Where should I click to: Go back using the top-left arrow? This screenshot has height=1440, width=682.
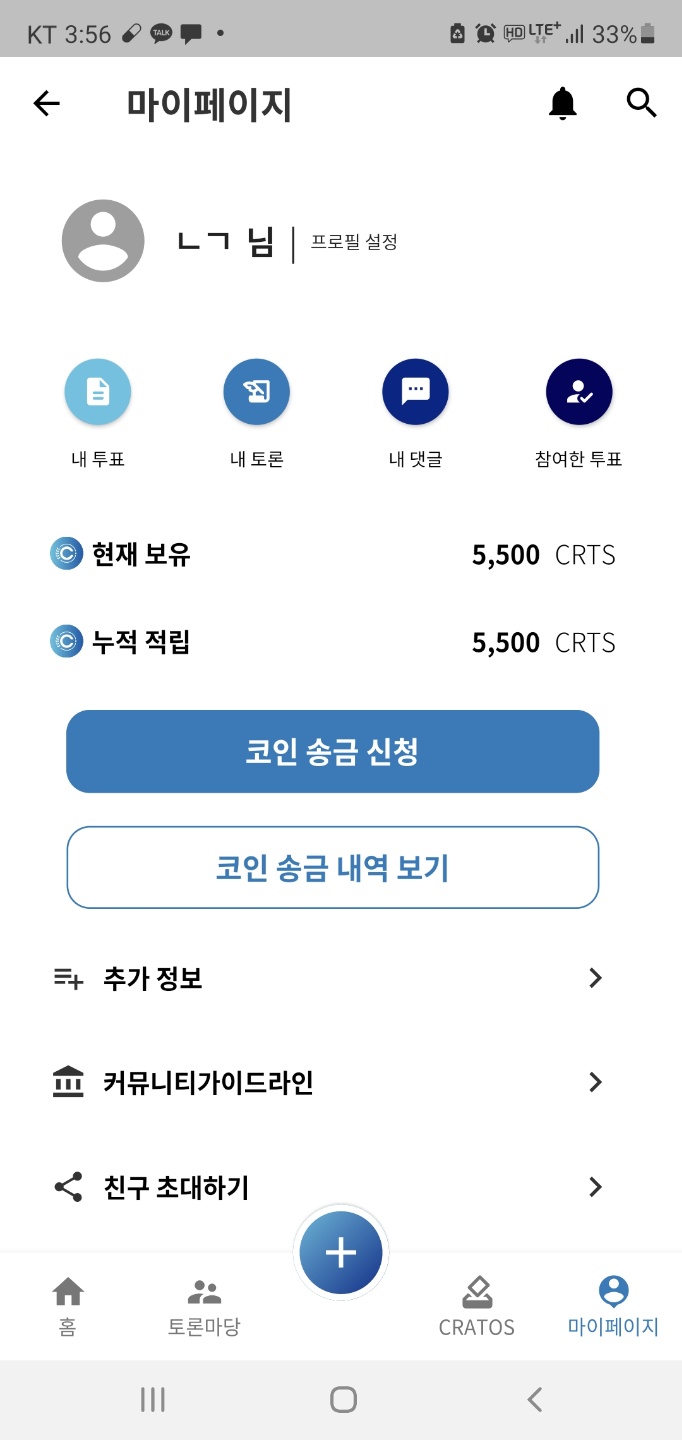[47, 103]
